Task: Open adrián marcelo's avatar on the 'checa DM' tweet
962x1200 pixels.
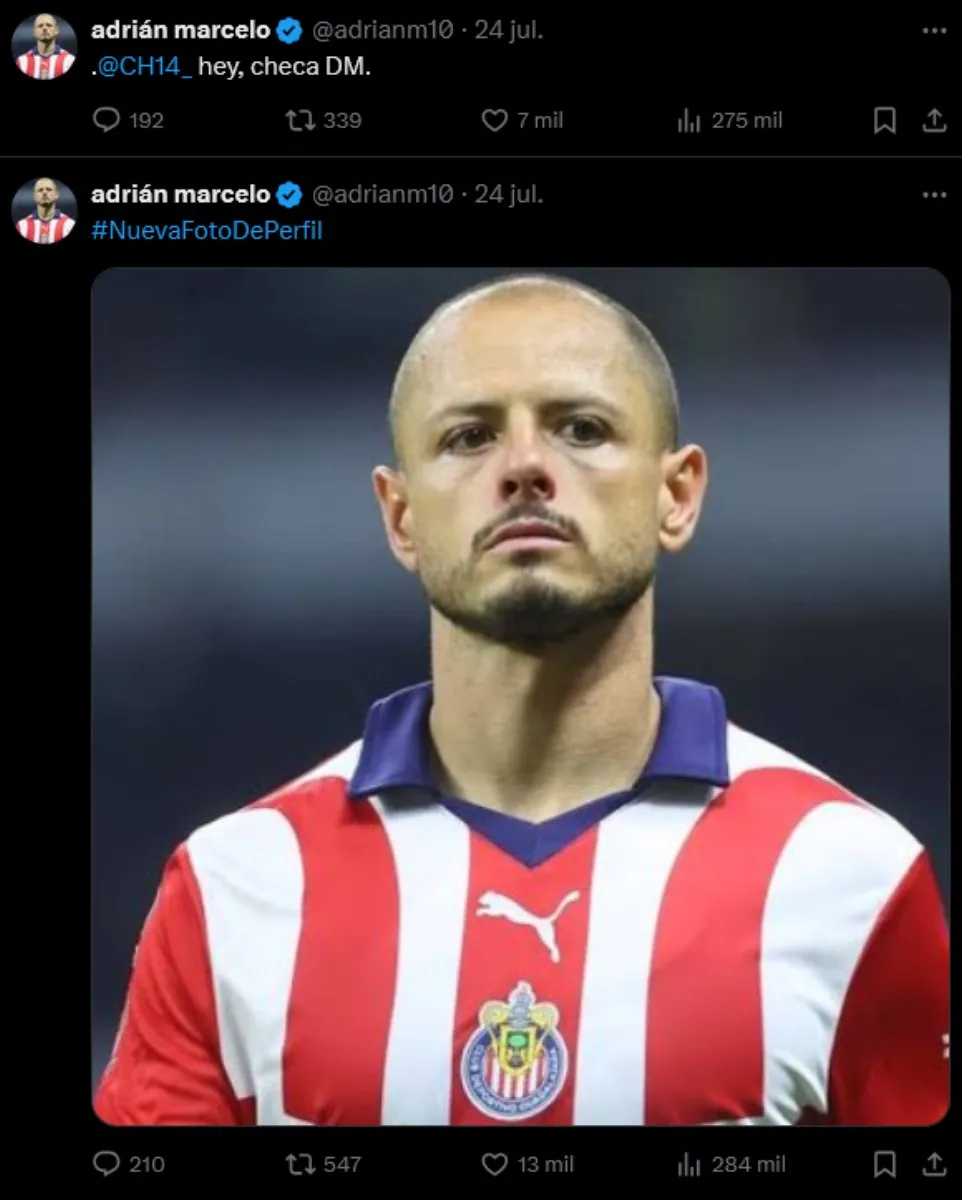Action: pos(45,47)
